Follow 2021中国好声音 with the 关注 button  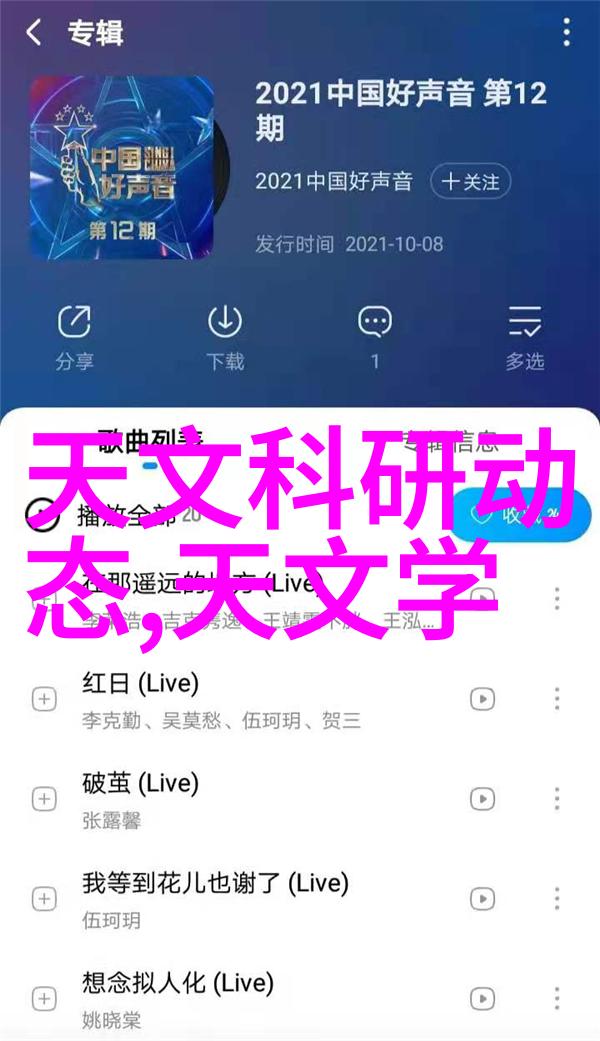[471, 182]
